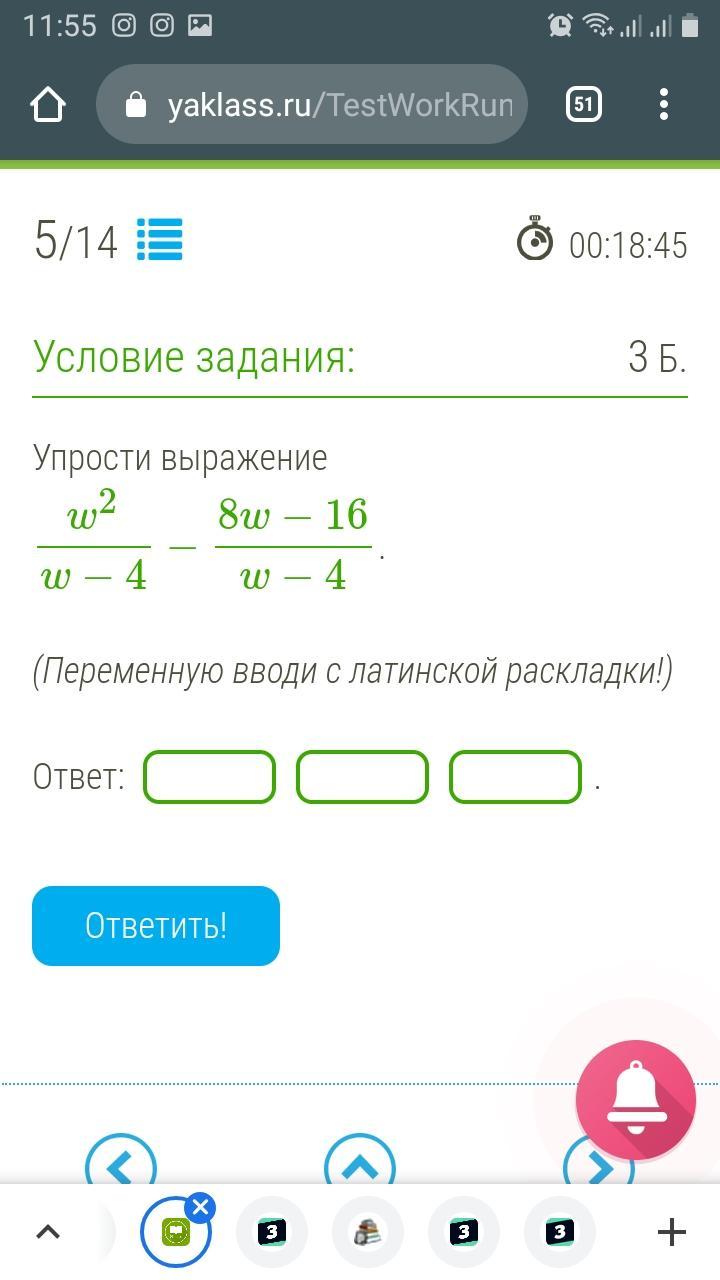Go to the next task arrow
This screenshot has width=720, height=1280.
pos(598,1160)
